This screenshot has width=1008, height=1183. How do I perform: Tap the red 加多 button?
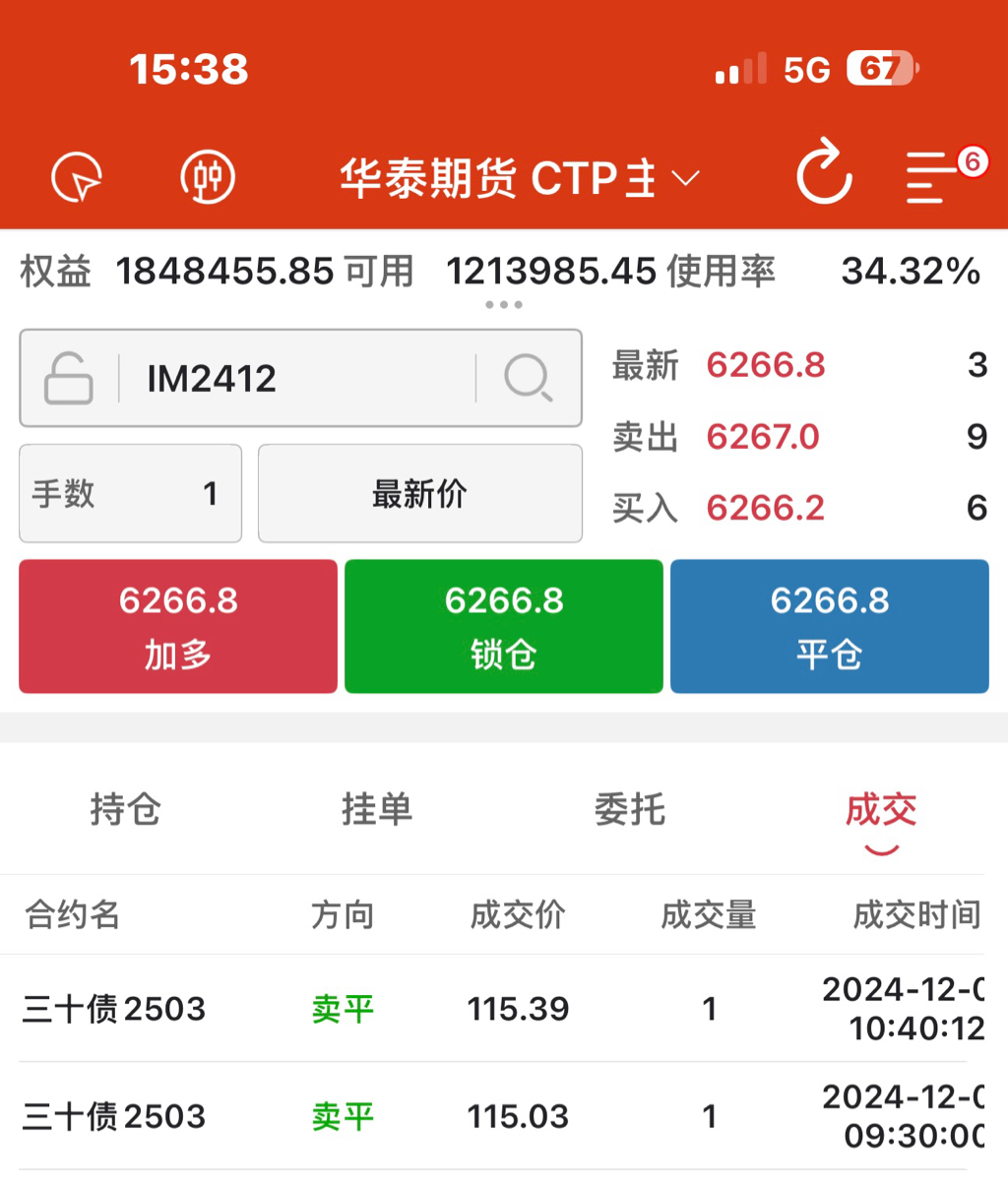(x=178, y=627)
